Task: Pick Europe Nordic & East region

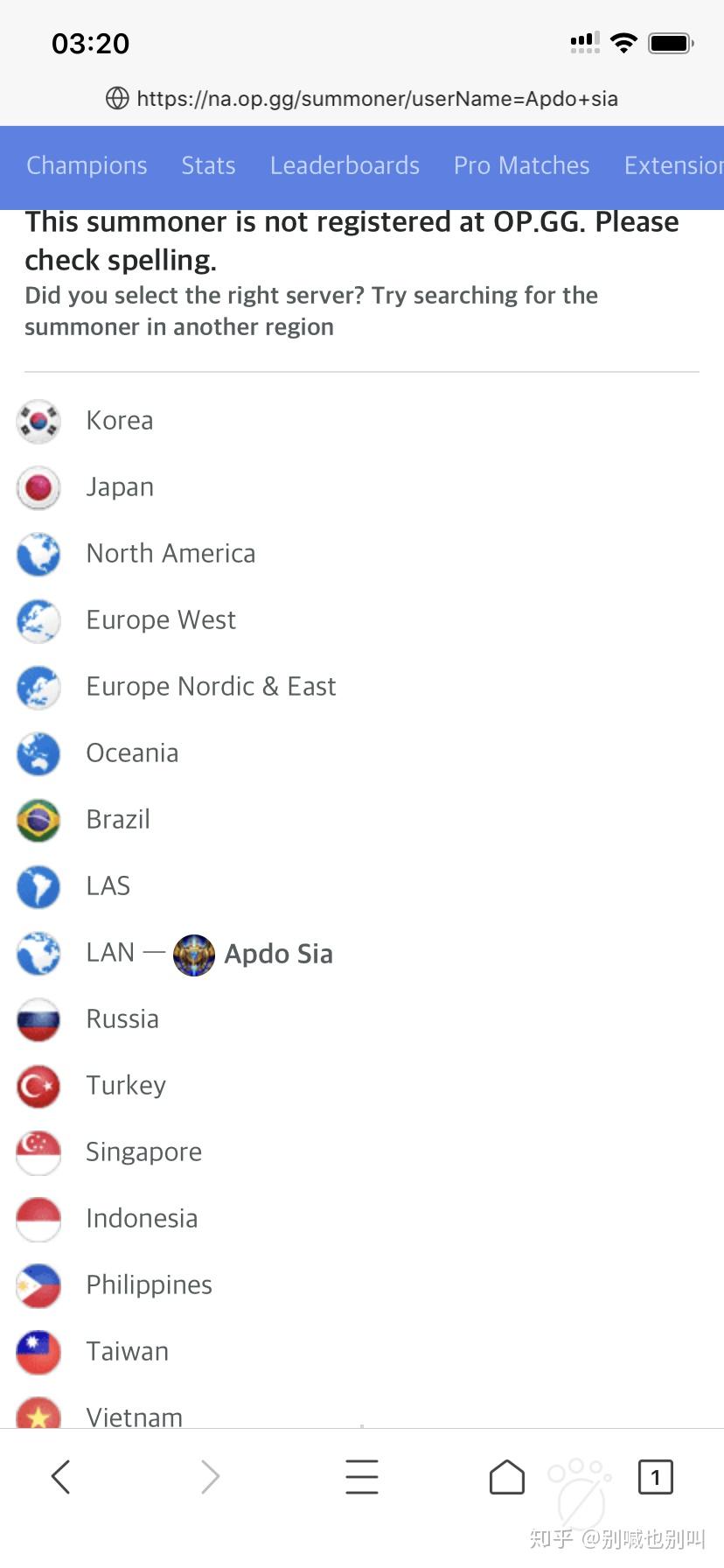Action: (211, 687)
